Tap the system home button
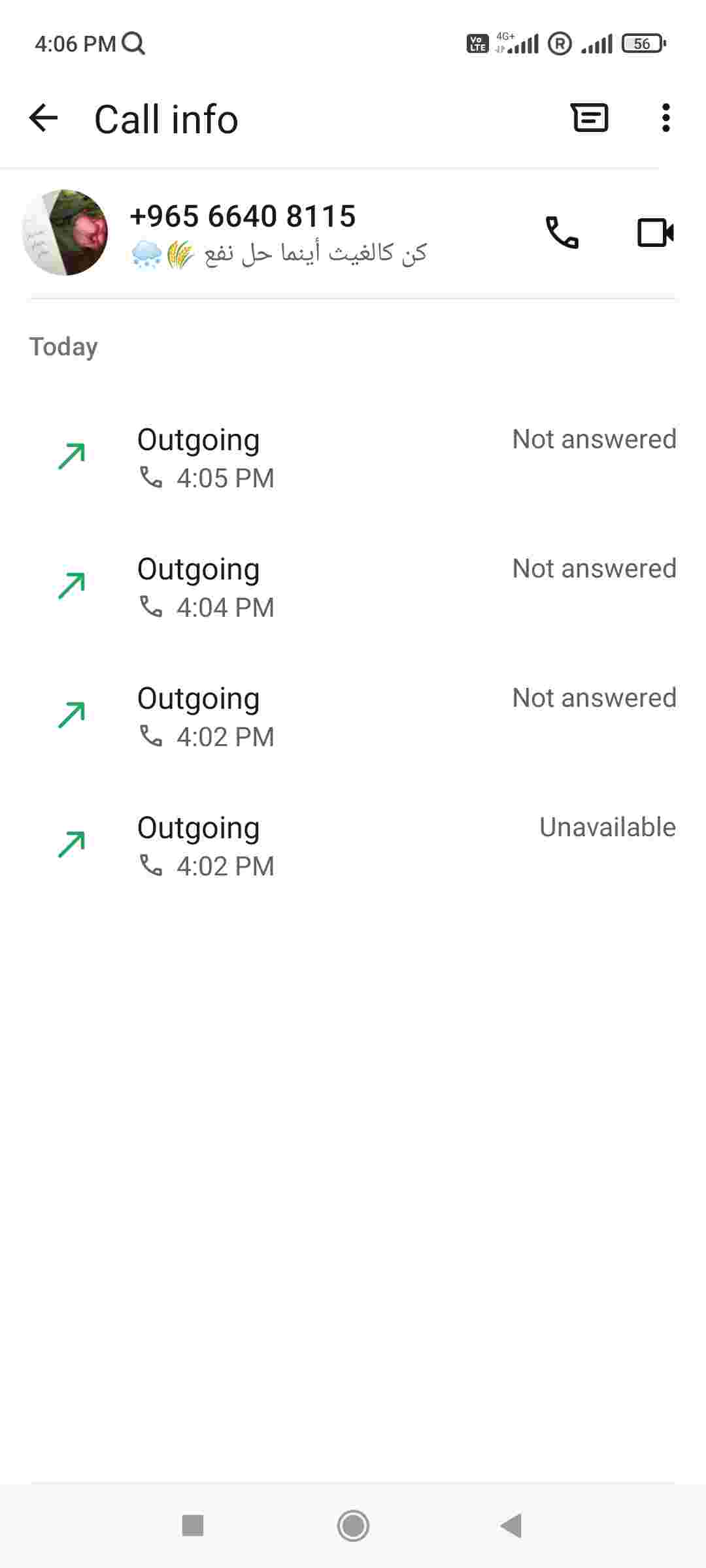This screenshot has height=1568, width=706. [353, 1526]
